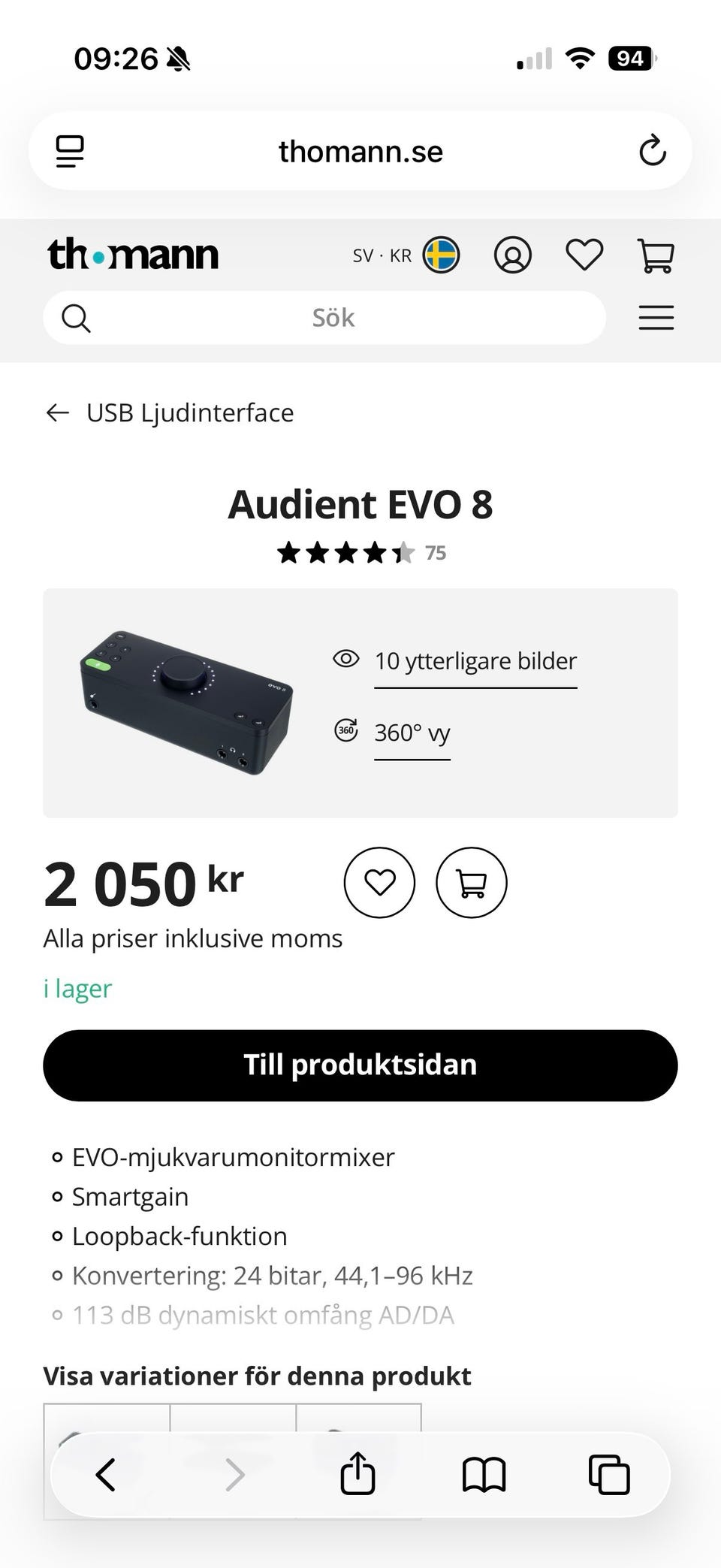Reload the thomann.se page
Screen dimensions: 721x1568
pos(652,150)
